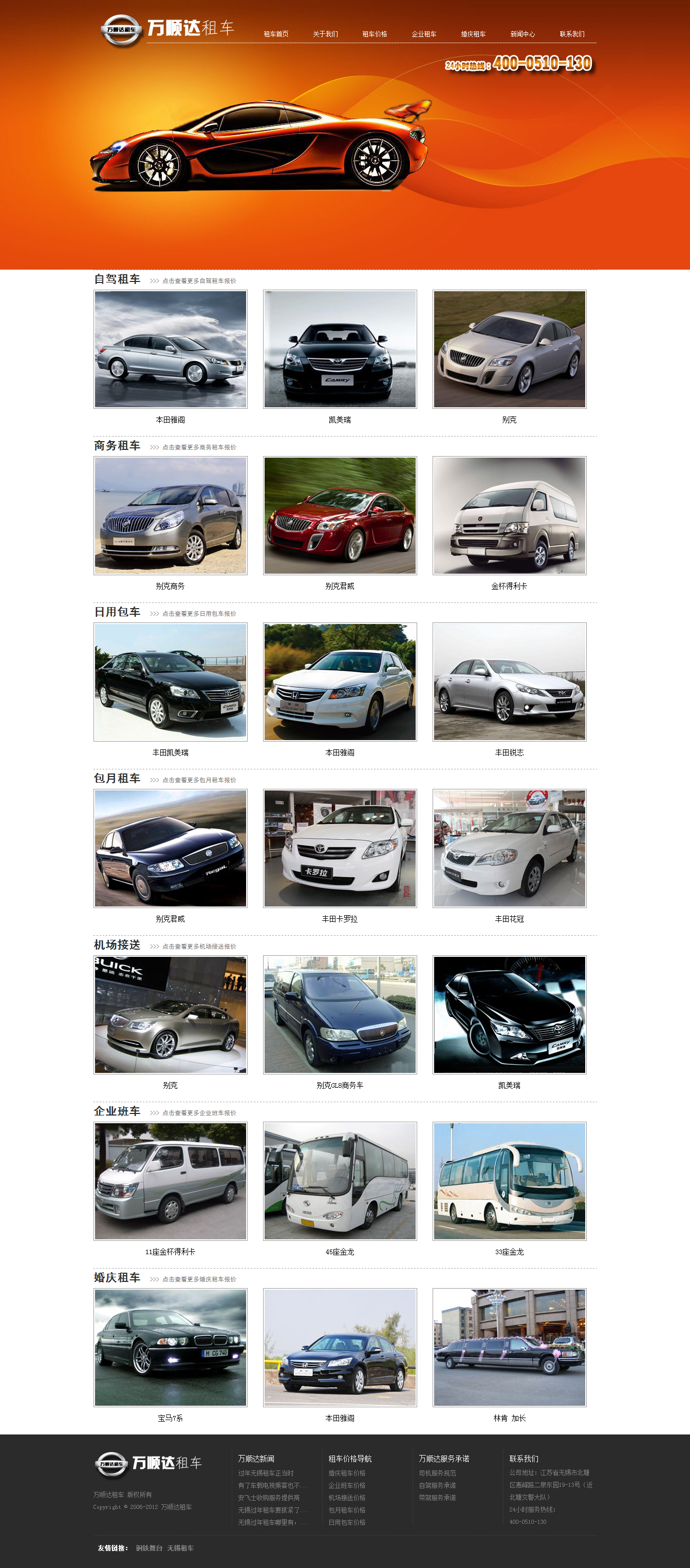Image resolution: width=690 pixels, height=1568 pixels.
Task: Open the 租车首页 nav item
Action: [x=276, y=34]
